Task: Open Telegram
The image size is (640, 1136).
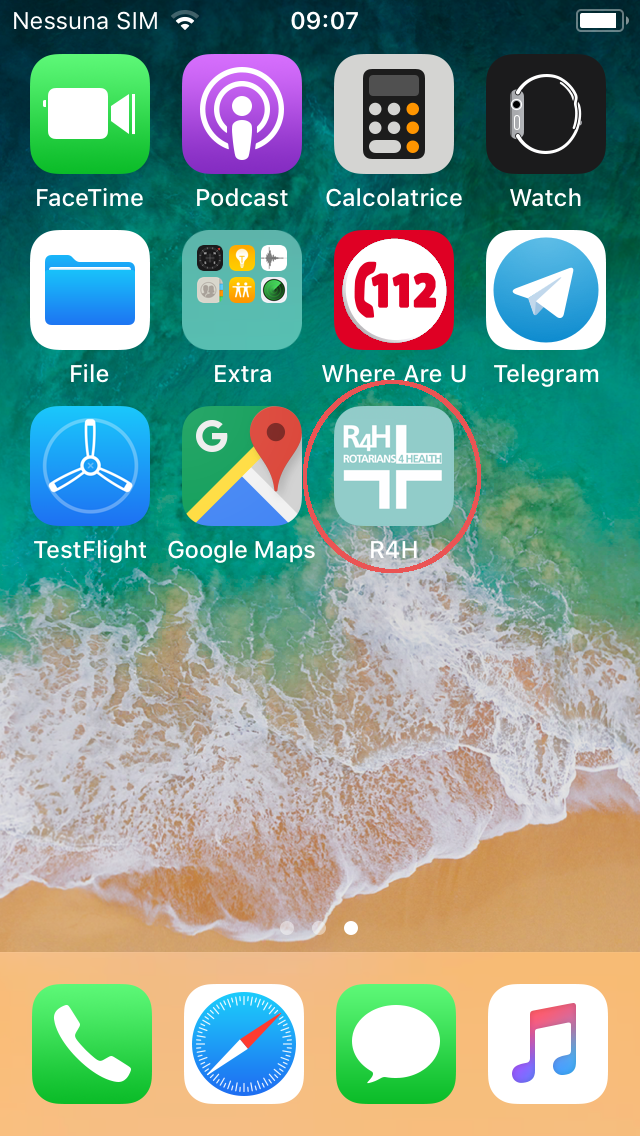Action: point(546,290)
